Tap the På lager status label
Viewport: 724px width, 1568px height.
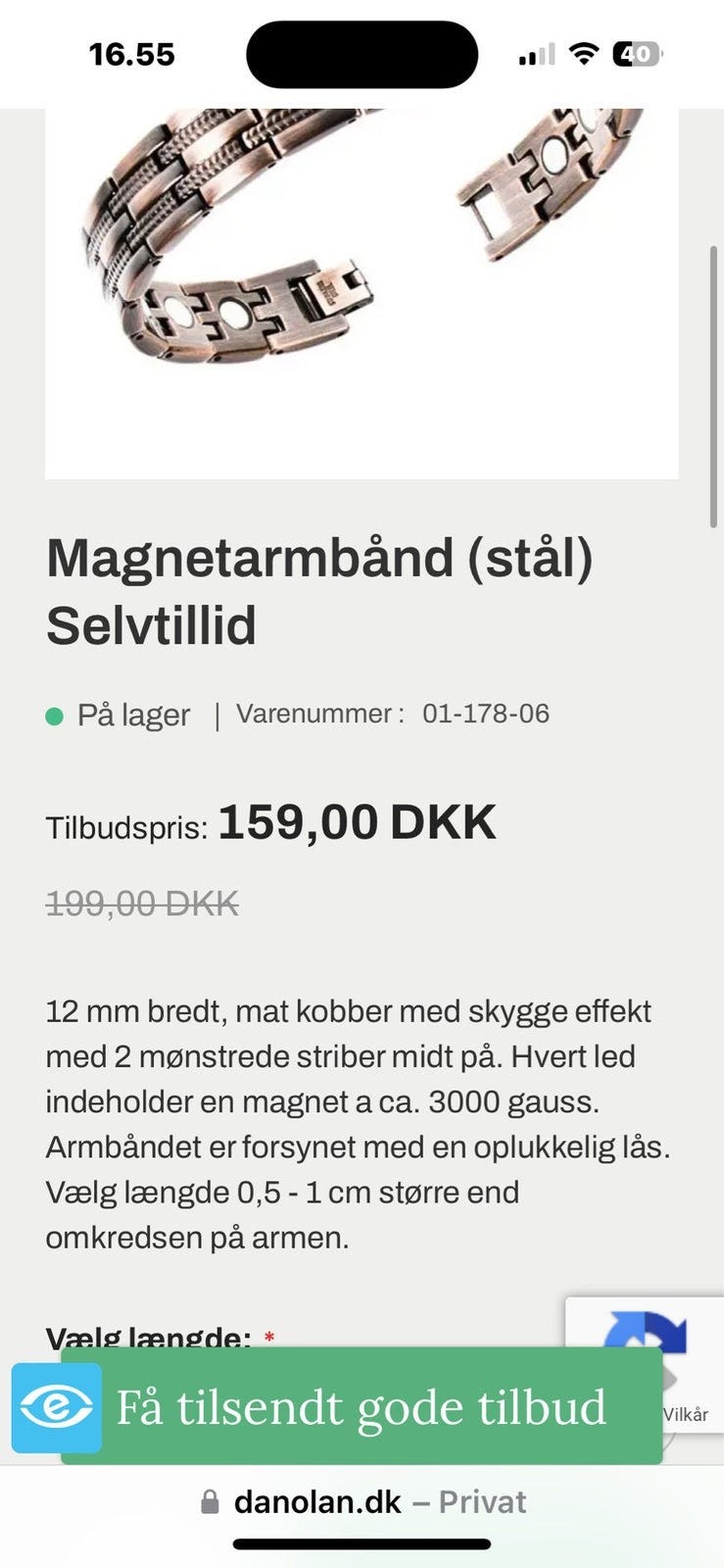134,715
